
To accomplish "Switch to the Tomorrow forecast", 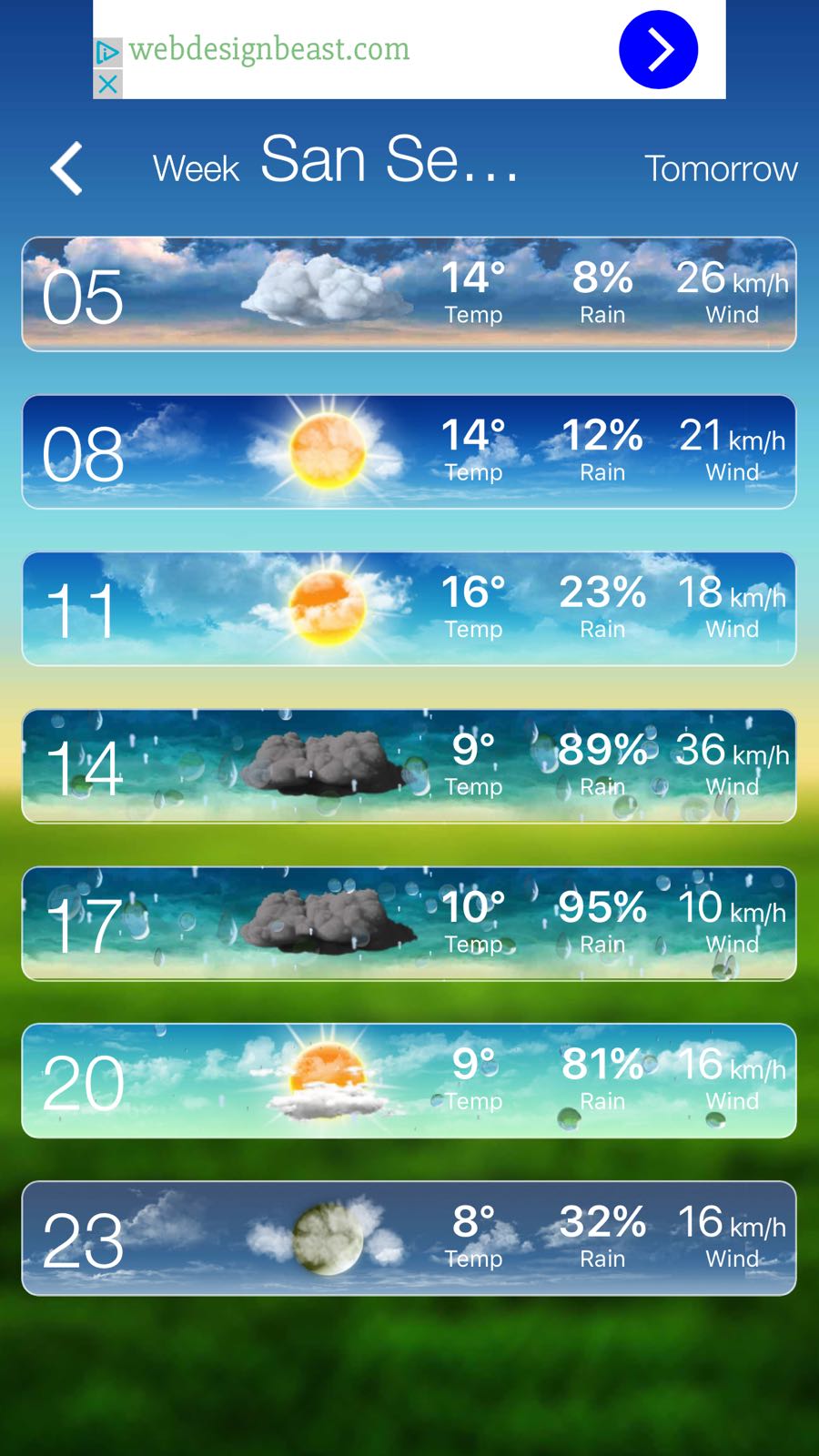I will click(x=720, y=169).
